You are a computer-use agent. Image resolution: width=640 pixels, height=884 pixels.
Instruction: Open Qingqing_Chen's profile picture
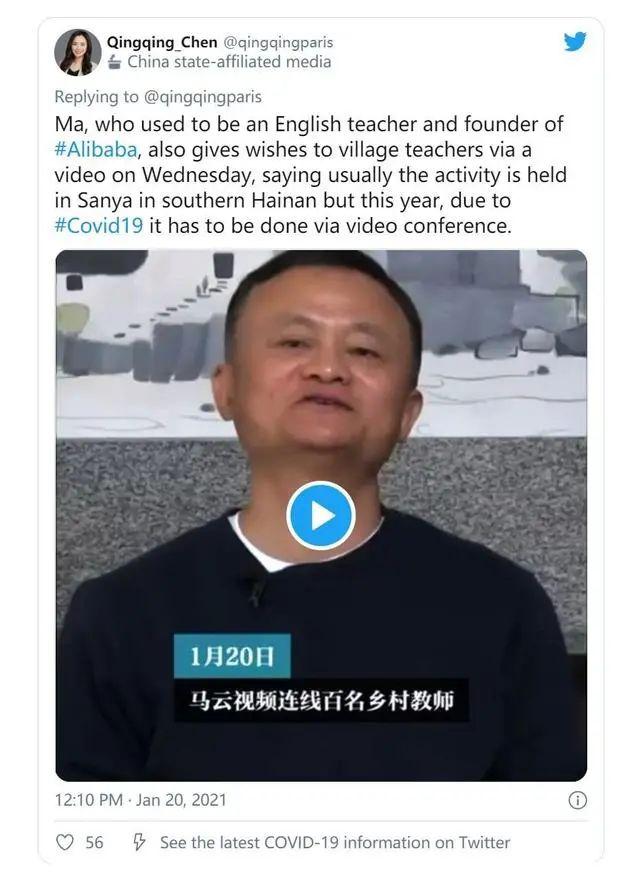click(77, 52)
